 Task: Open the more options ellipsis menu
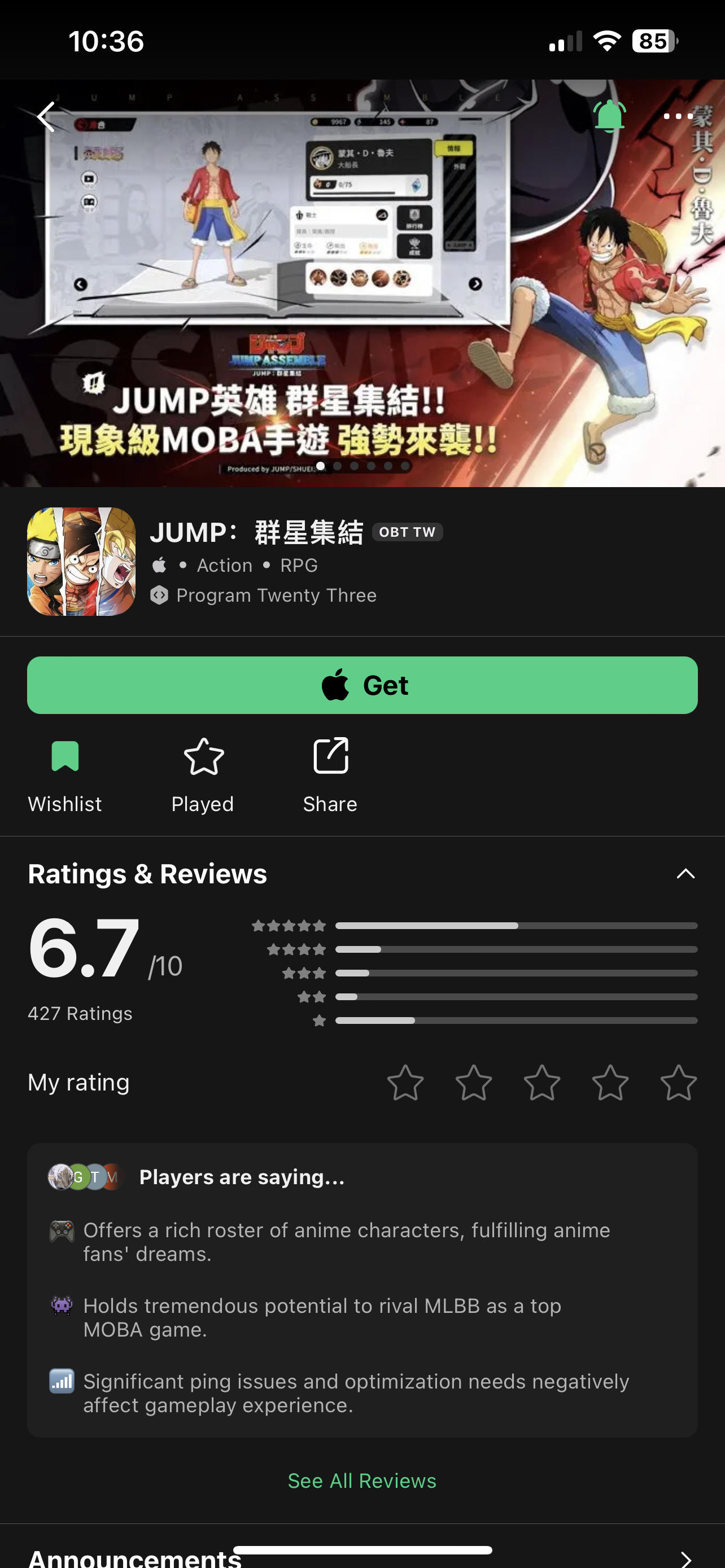(x=678, y=117)
